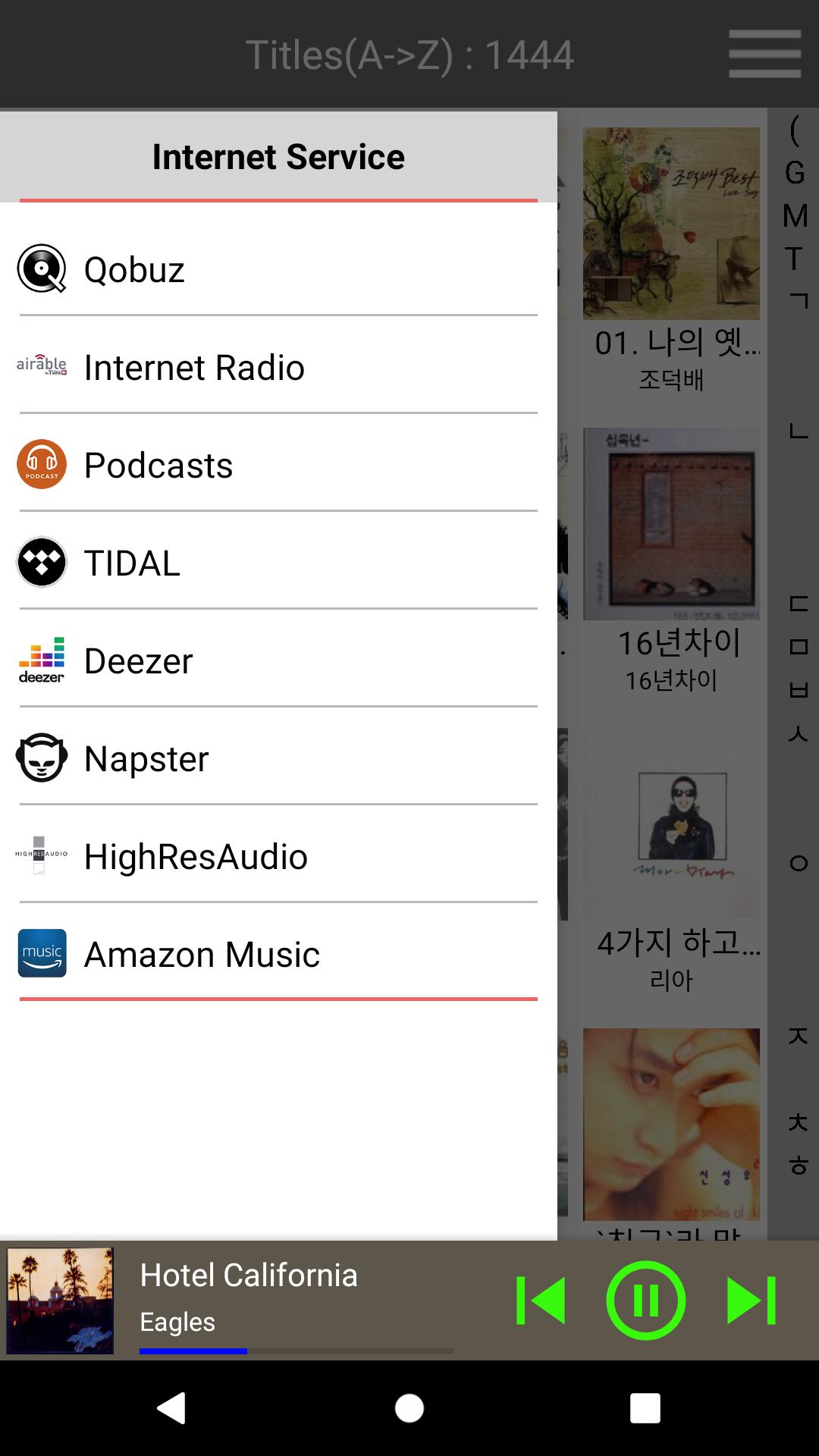Image resolution: width=819 pixels, height=1456 pixels.
Task: Open the Deezer service
Action: 278,661
